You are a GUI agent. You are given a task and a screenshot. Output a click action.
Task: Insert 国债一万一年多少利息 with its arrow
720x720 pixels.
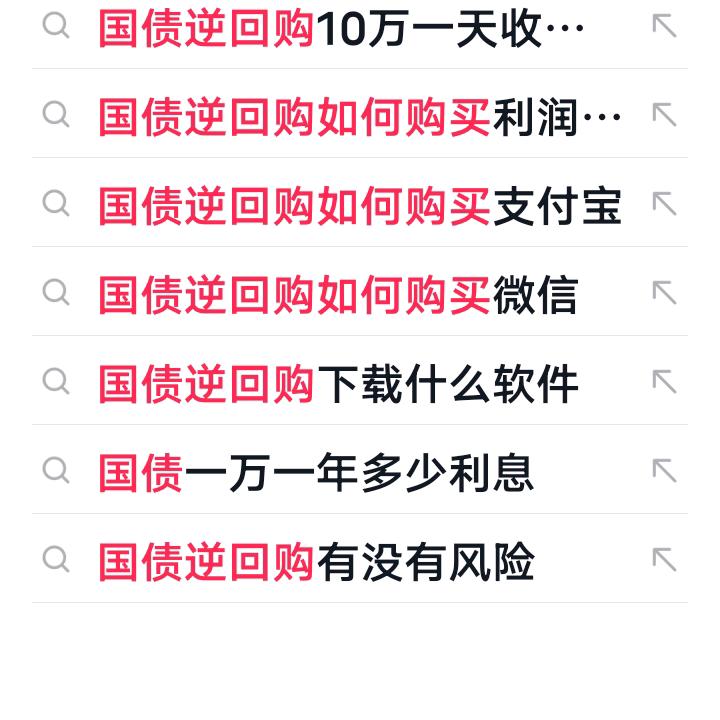tap(664, 471)
